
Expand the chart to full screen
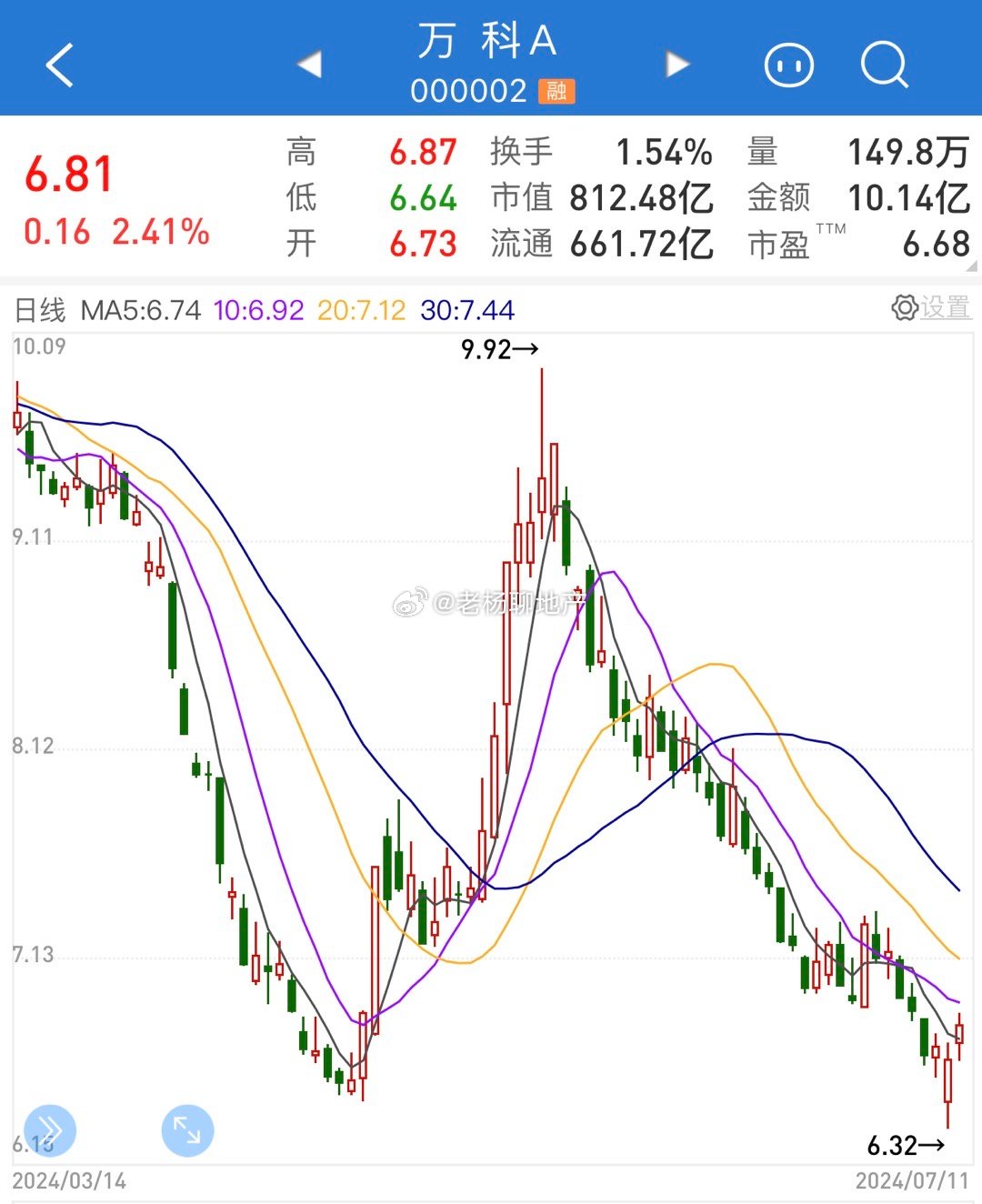[187, 1130]
